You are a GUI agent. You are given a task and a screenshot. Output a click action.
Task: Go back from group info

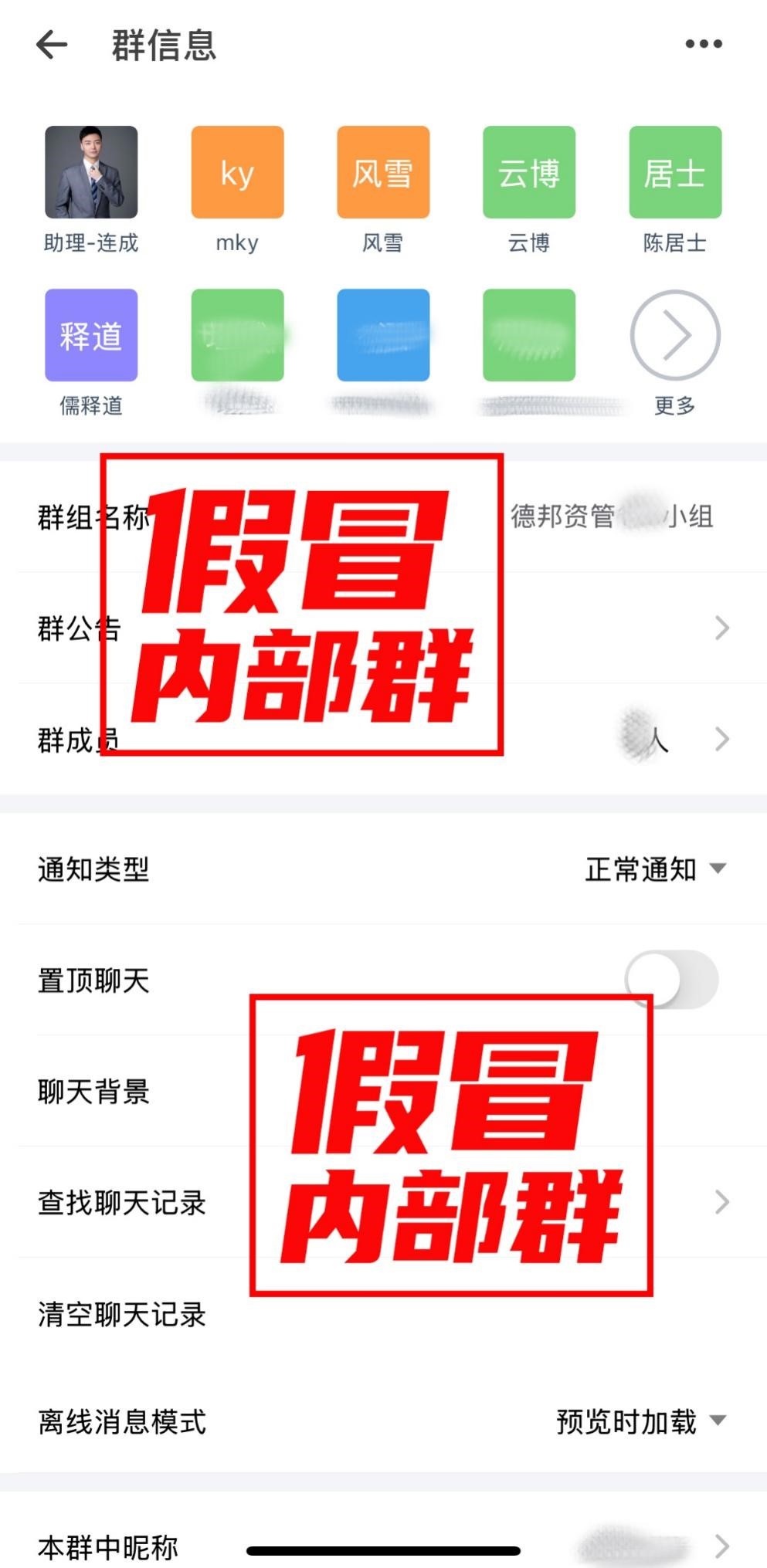click(x=53, y=45)
